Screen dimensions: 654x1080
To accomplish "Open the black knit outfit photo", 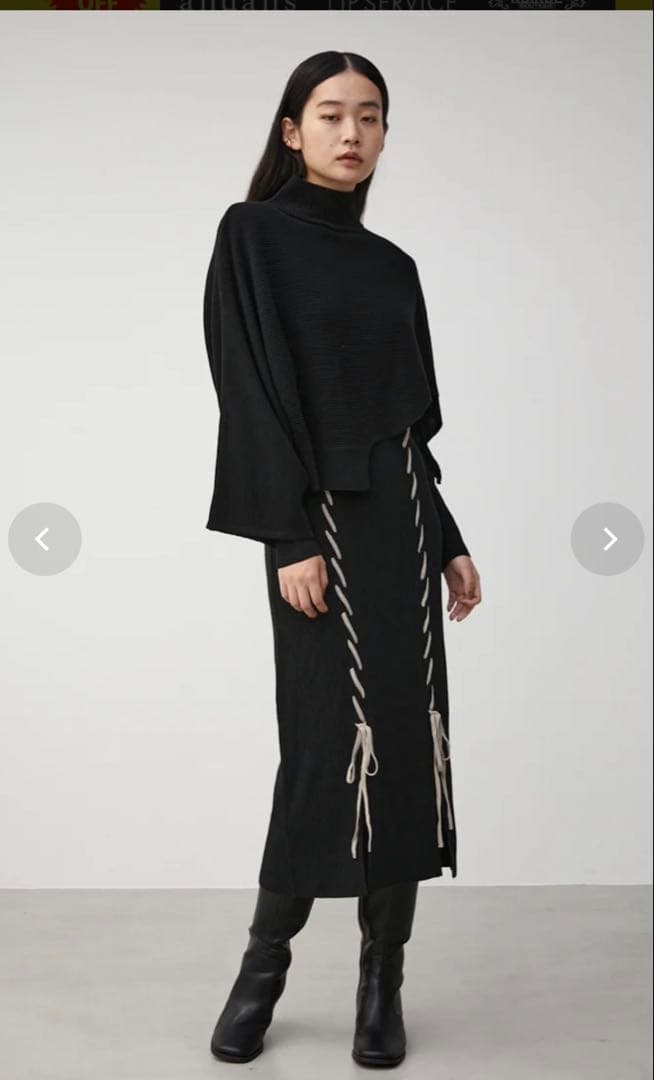I will [x=327, y=544].
